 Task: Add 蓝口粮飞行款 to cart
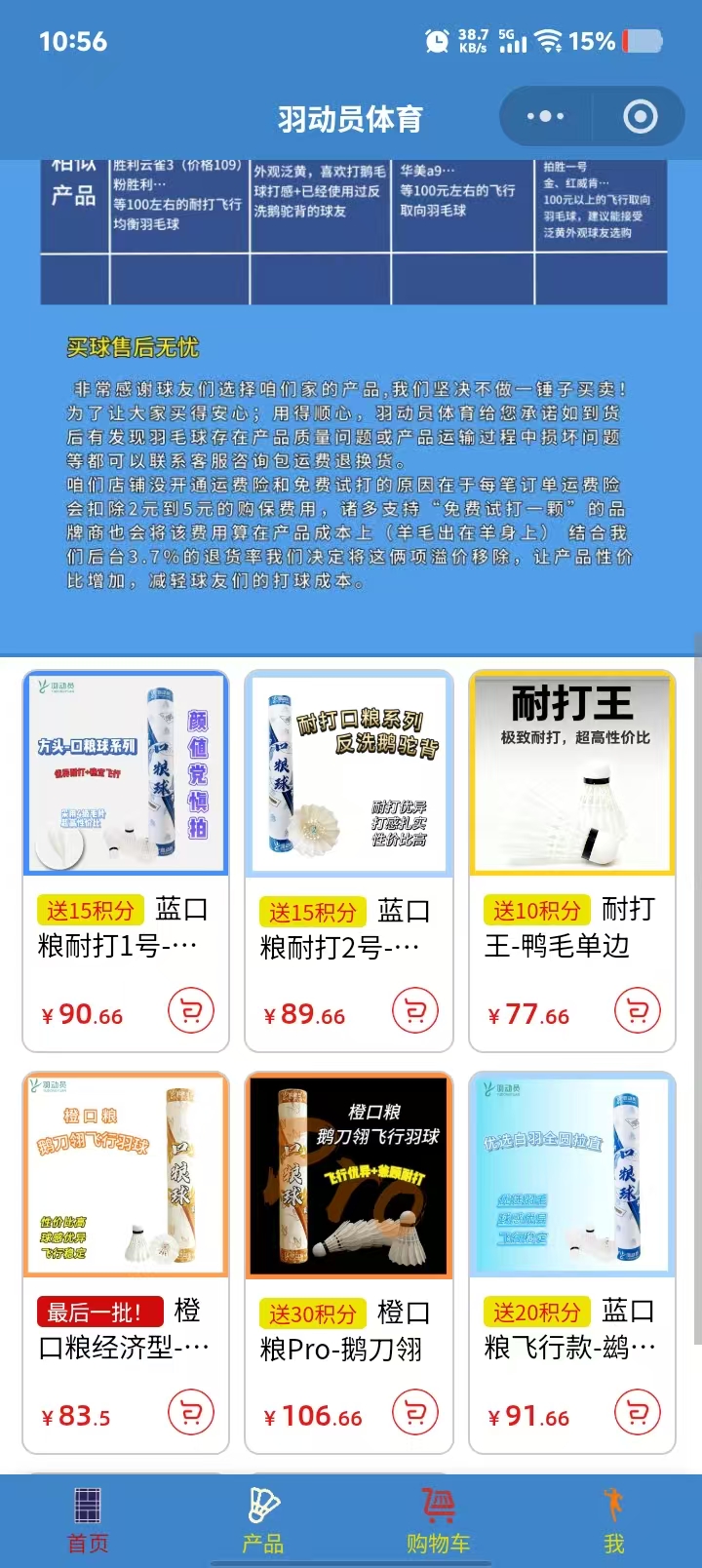tap(638, 1412)
